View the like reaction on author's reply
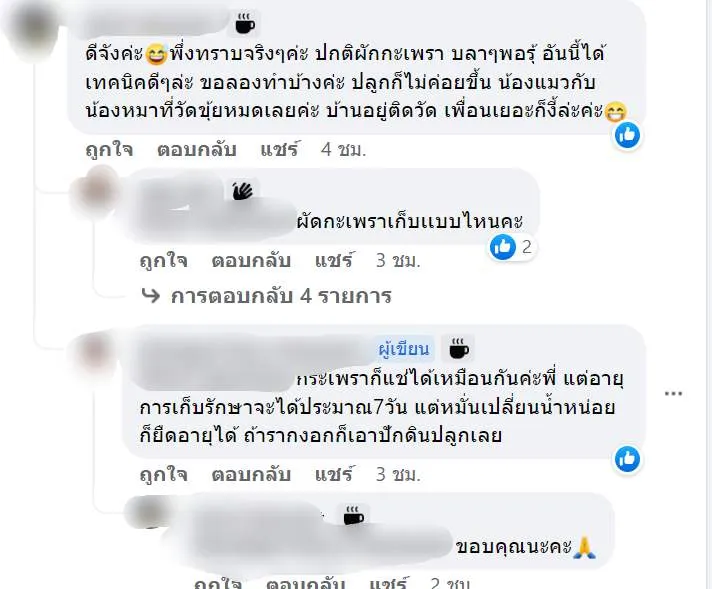The width and height of the screenshot is (712, 589). coord(627,459)
